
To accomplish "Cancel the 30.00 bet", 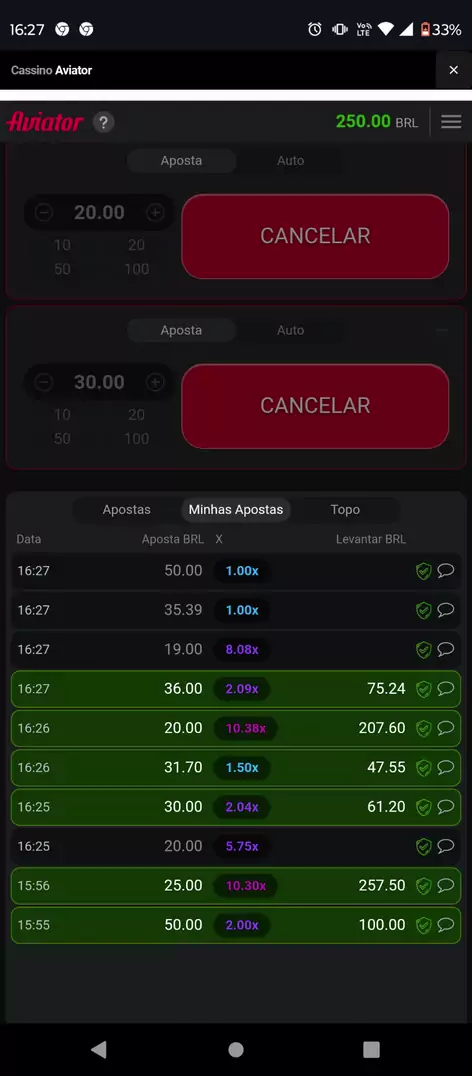I will 315,406.
